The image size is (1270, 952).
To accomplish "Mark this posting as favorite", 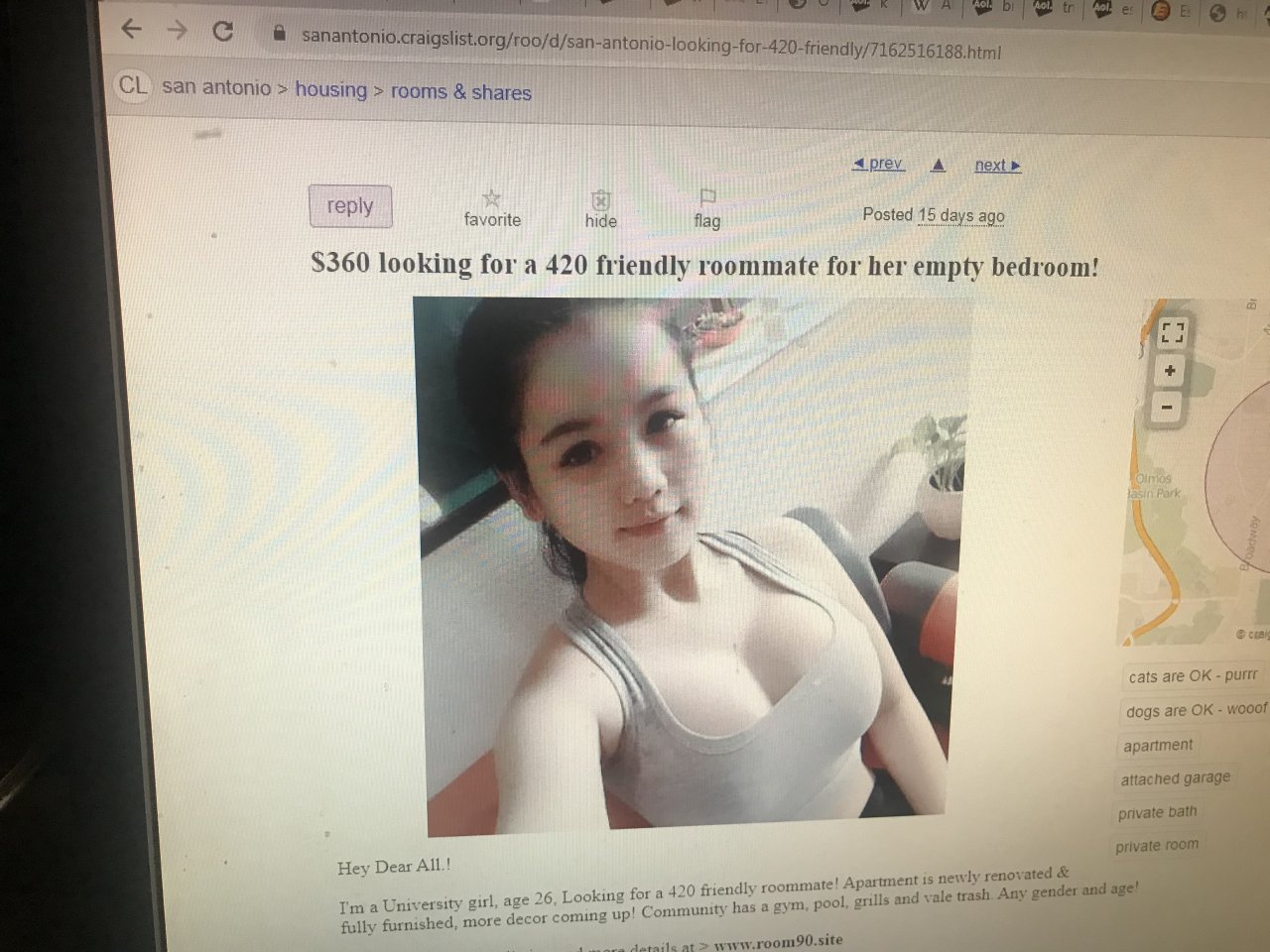I will tap(492, 208).
